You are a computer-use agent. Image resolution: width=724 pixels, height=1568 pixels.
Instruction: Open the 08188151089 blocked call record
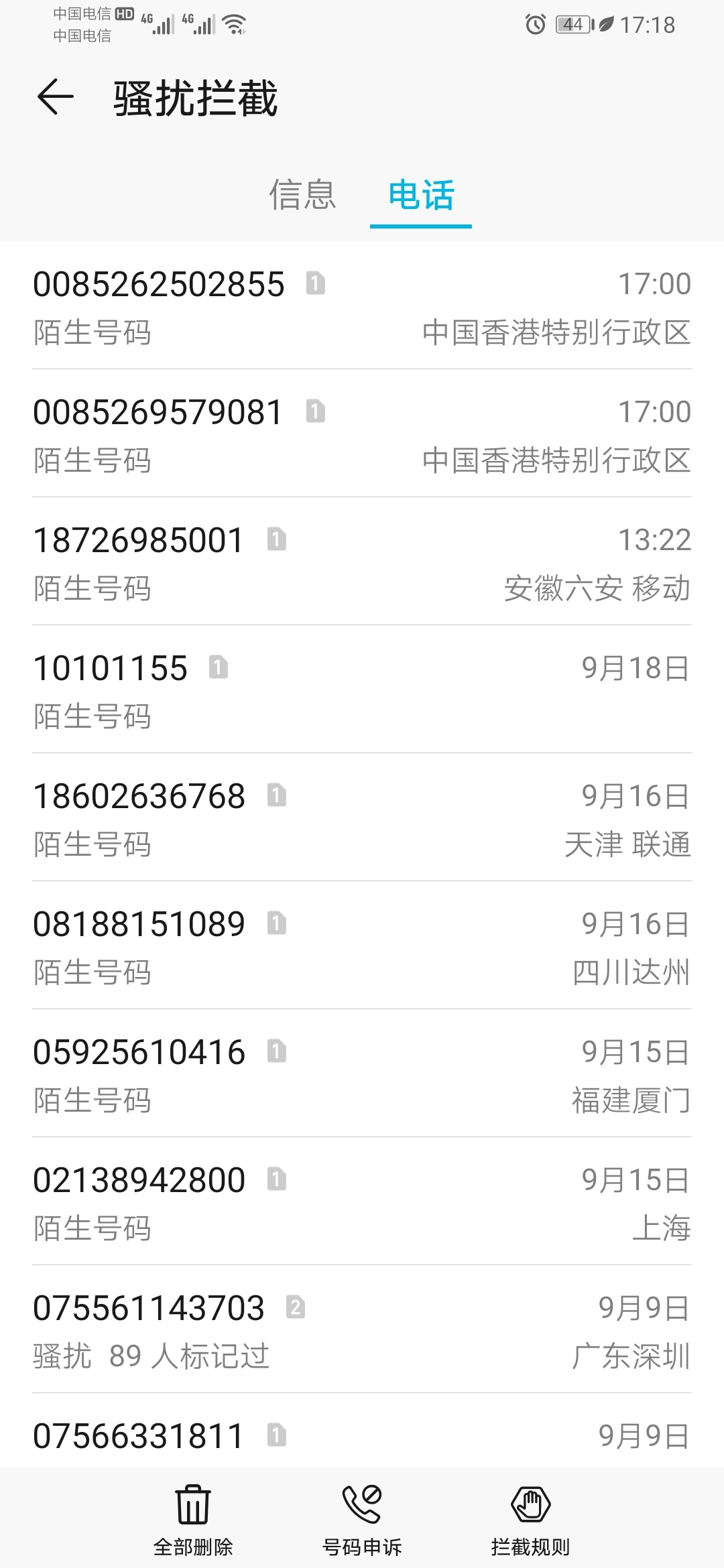point(362,946)
